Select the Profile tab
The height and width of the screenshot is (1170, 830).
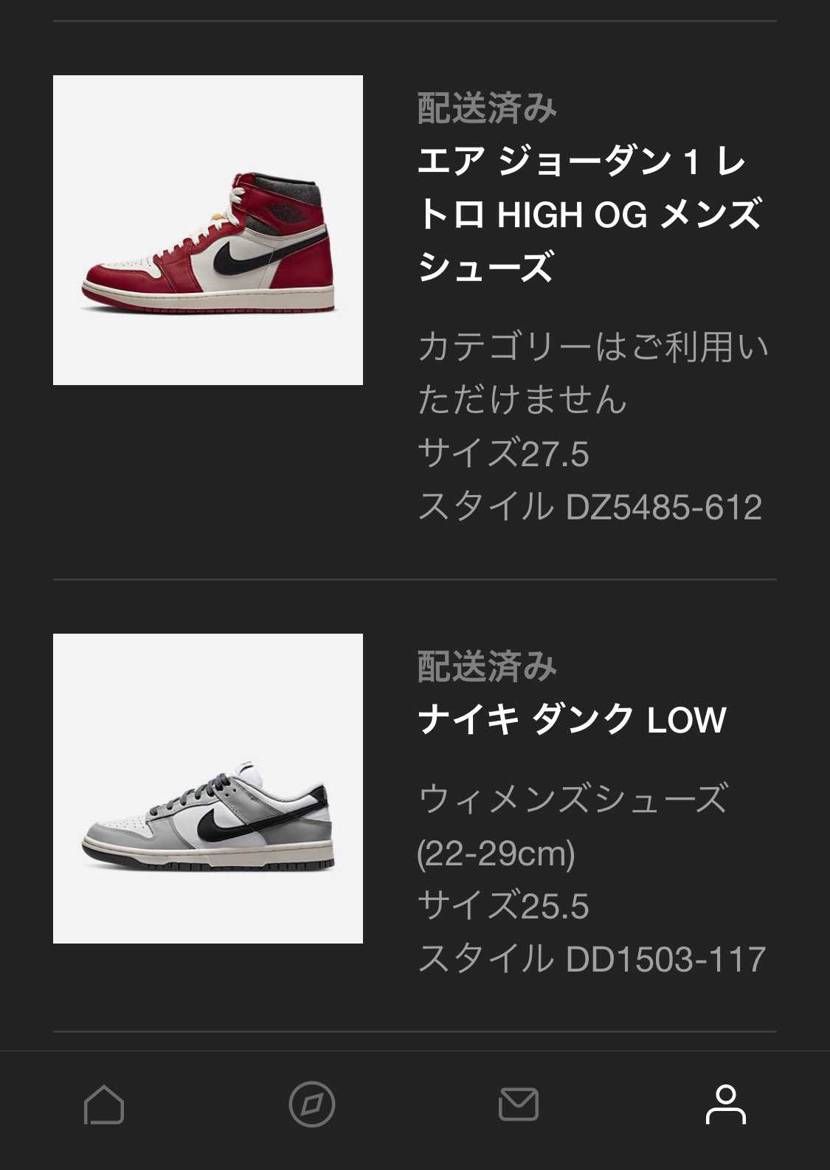click(x=725, y=1105)
